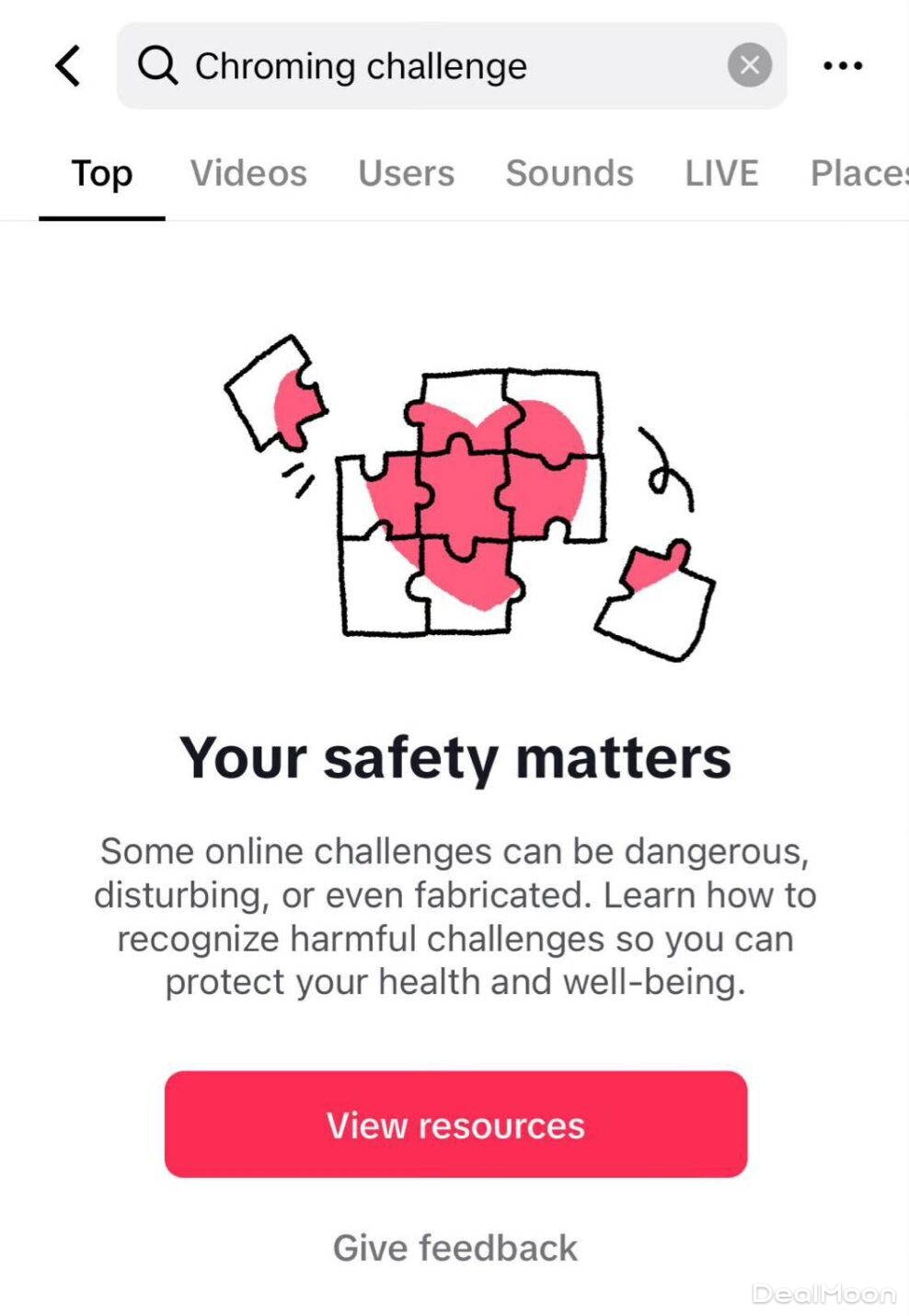909x1316 pixels.
Task: Go back using the back arrow
Action: pos(68,65)
